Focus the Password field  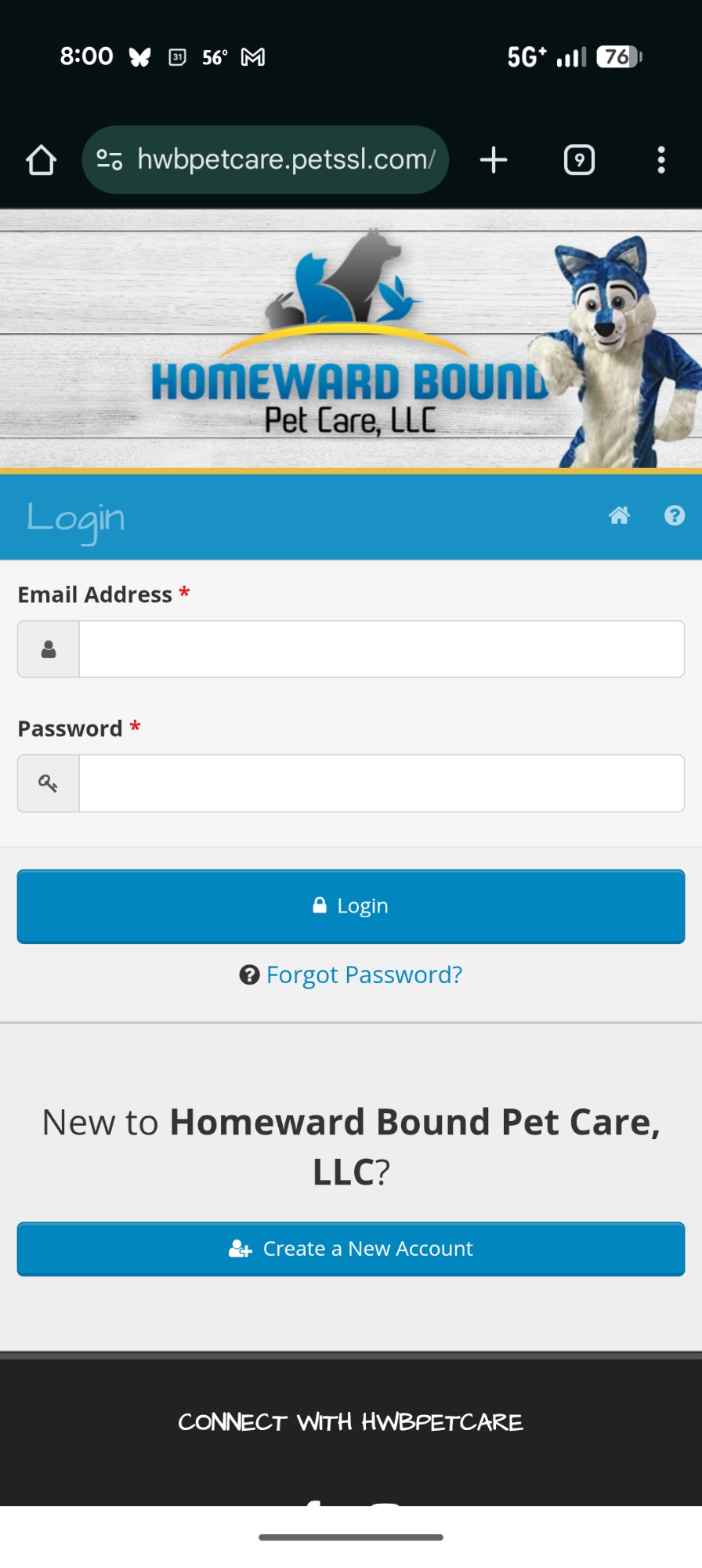click(x=381, y=783)
